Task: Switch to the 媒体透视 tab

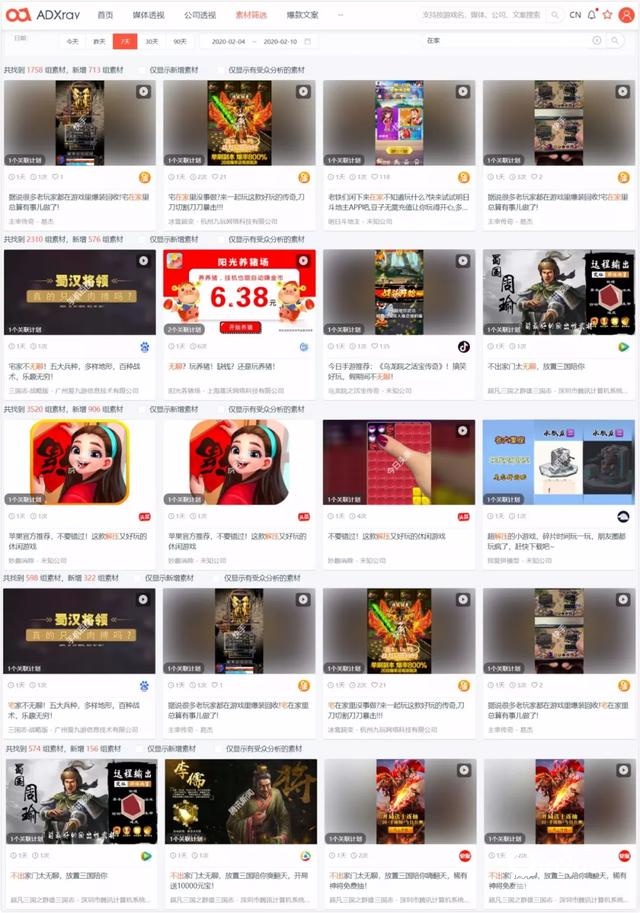Action: tap(150, 15)
